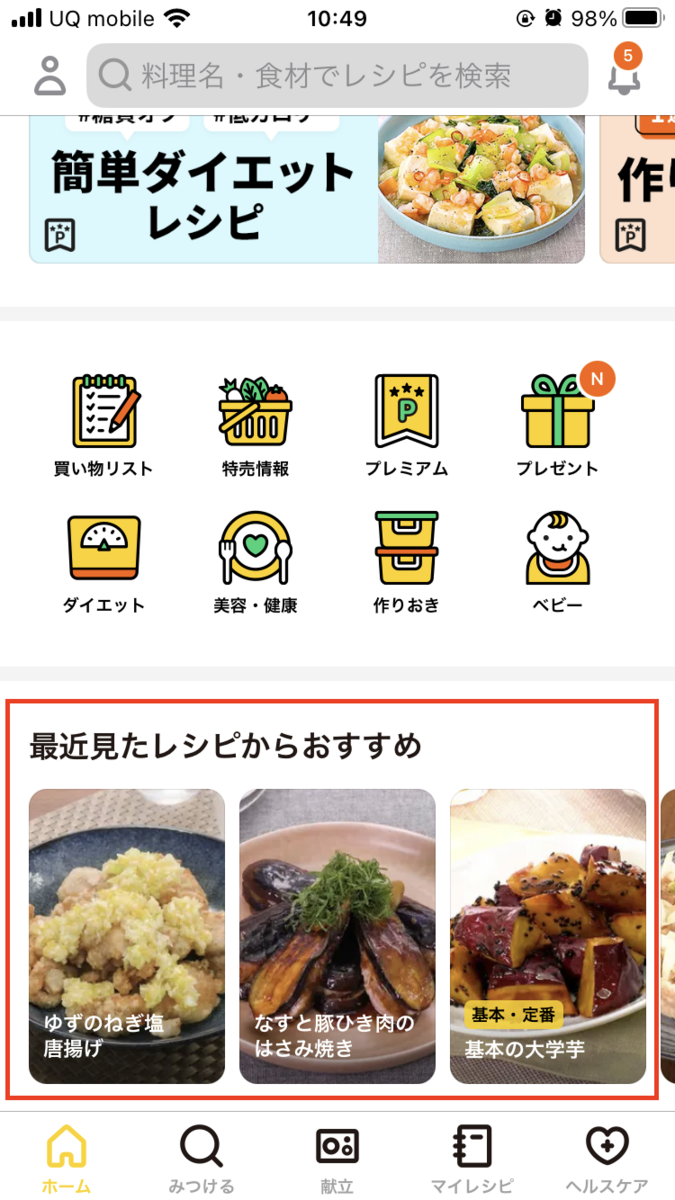The image size is (675, 1200).
Task: Select the ホーム tab
Action: tap(67, 1158)
